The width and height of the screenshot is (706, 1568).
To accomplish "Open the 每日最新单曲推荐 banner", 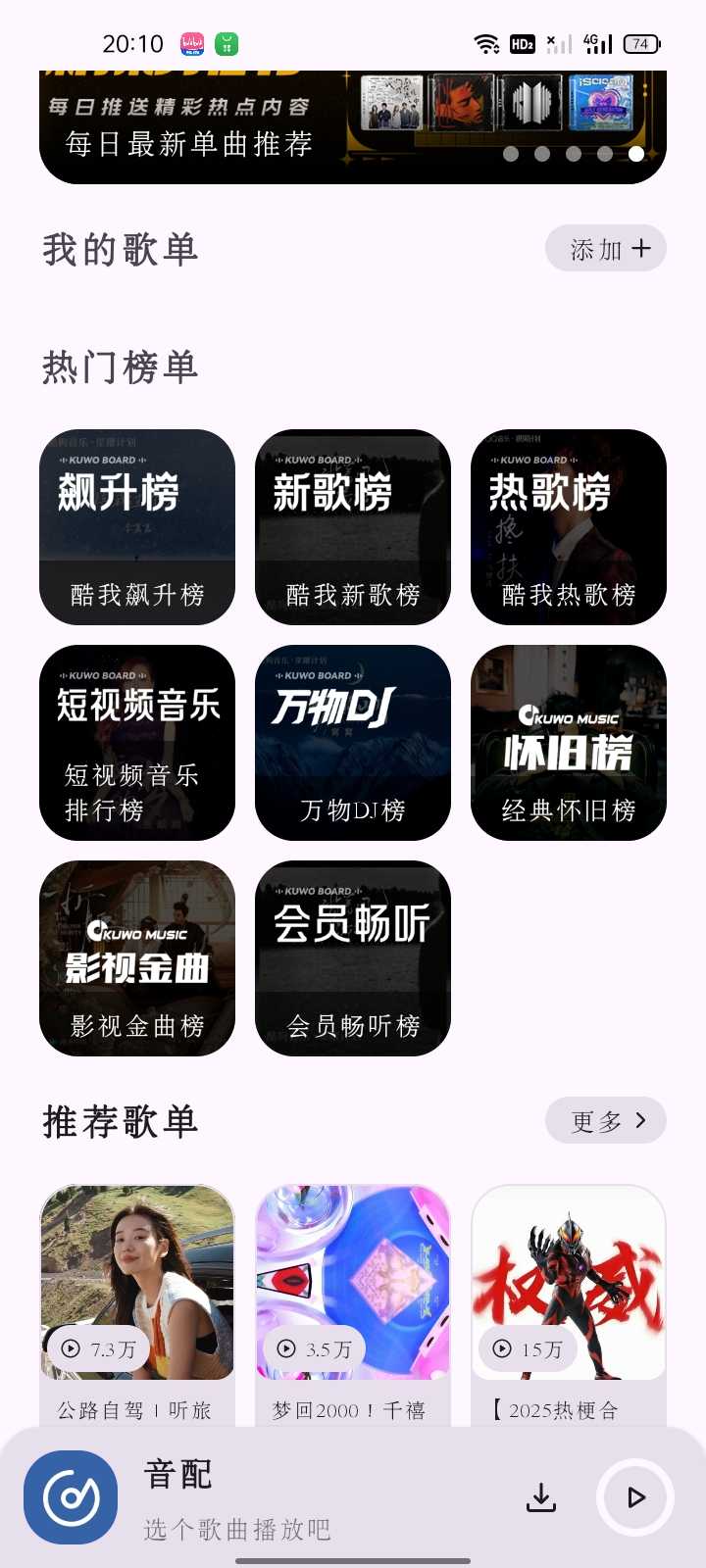I will (353, 127).
